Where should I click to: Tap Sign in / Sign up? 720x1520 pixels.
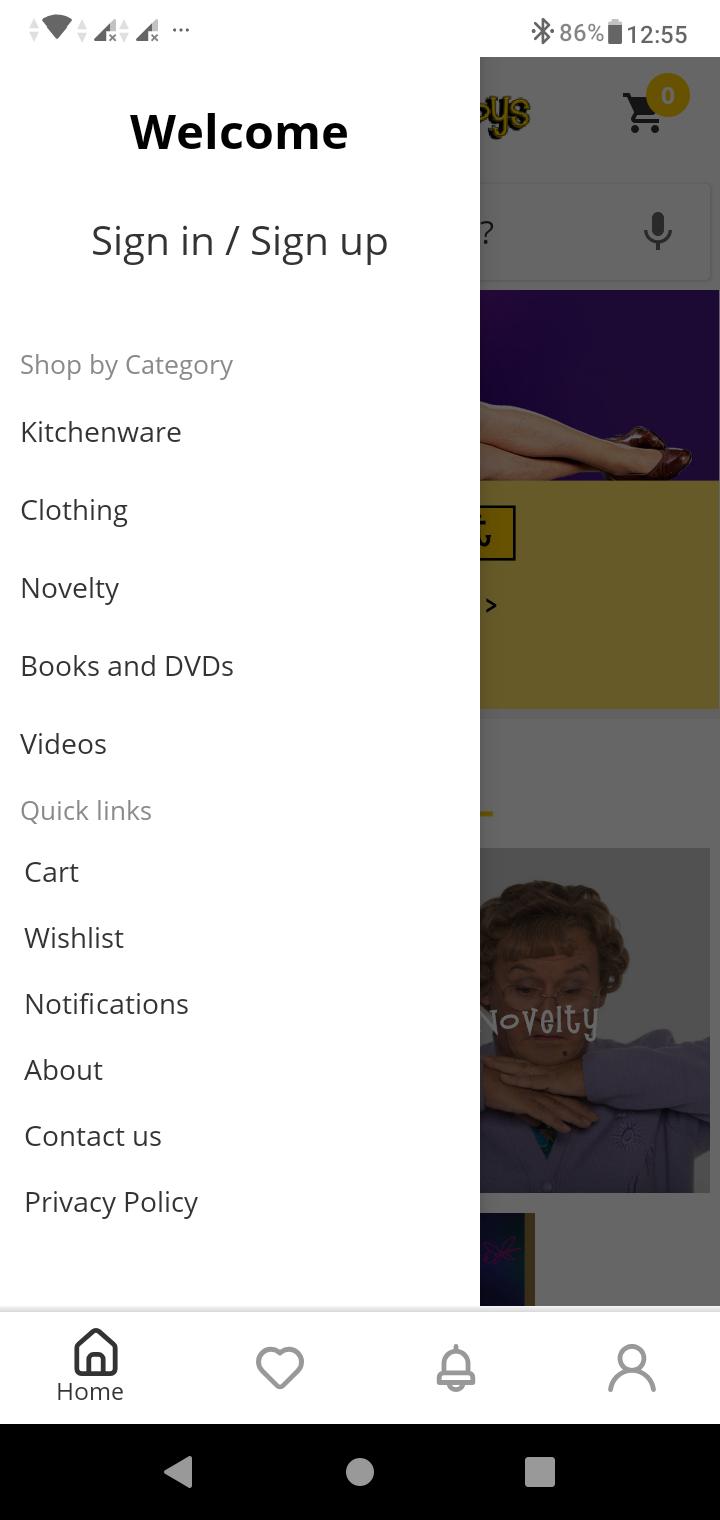tap(239, 241)
